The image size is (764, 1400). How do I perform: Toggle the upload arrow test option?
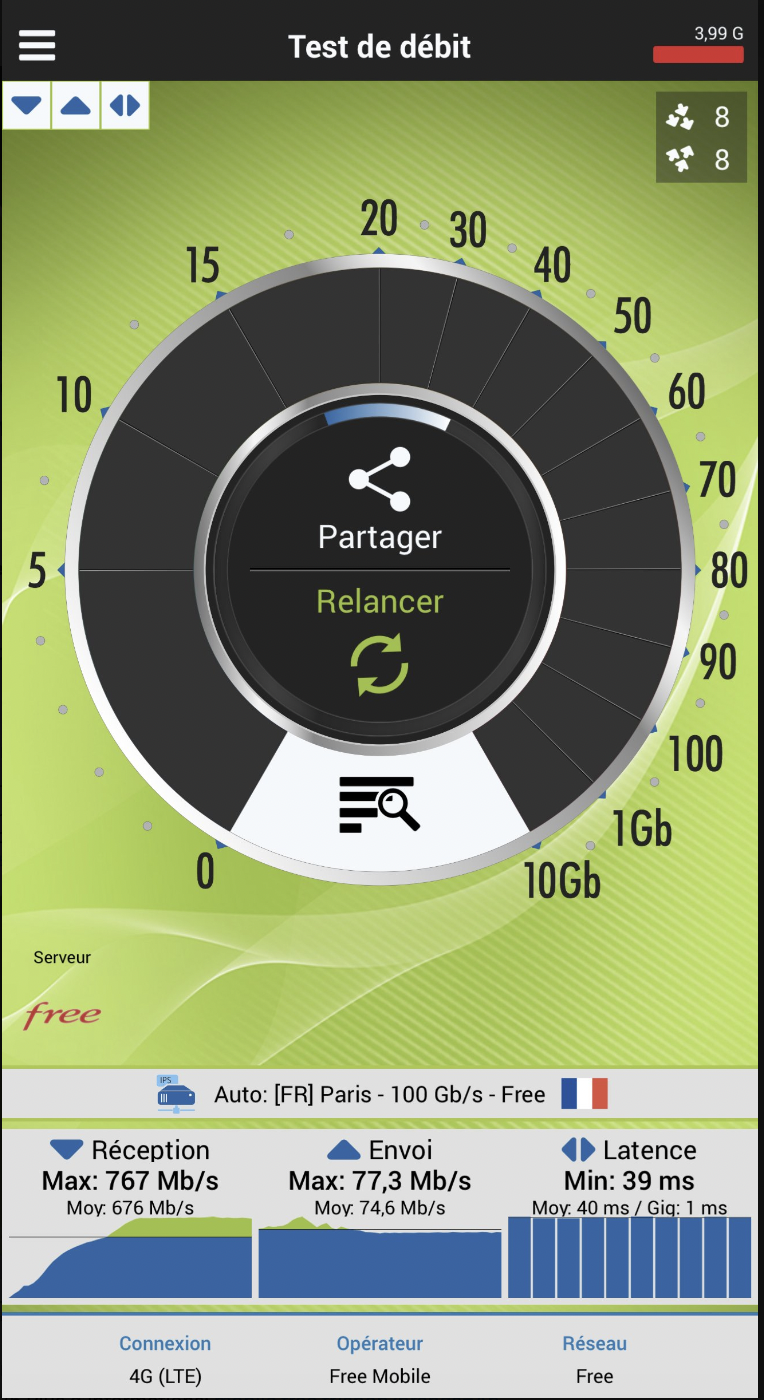(76, 105)
